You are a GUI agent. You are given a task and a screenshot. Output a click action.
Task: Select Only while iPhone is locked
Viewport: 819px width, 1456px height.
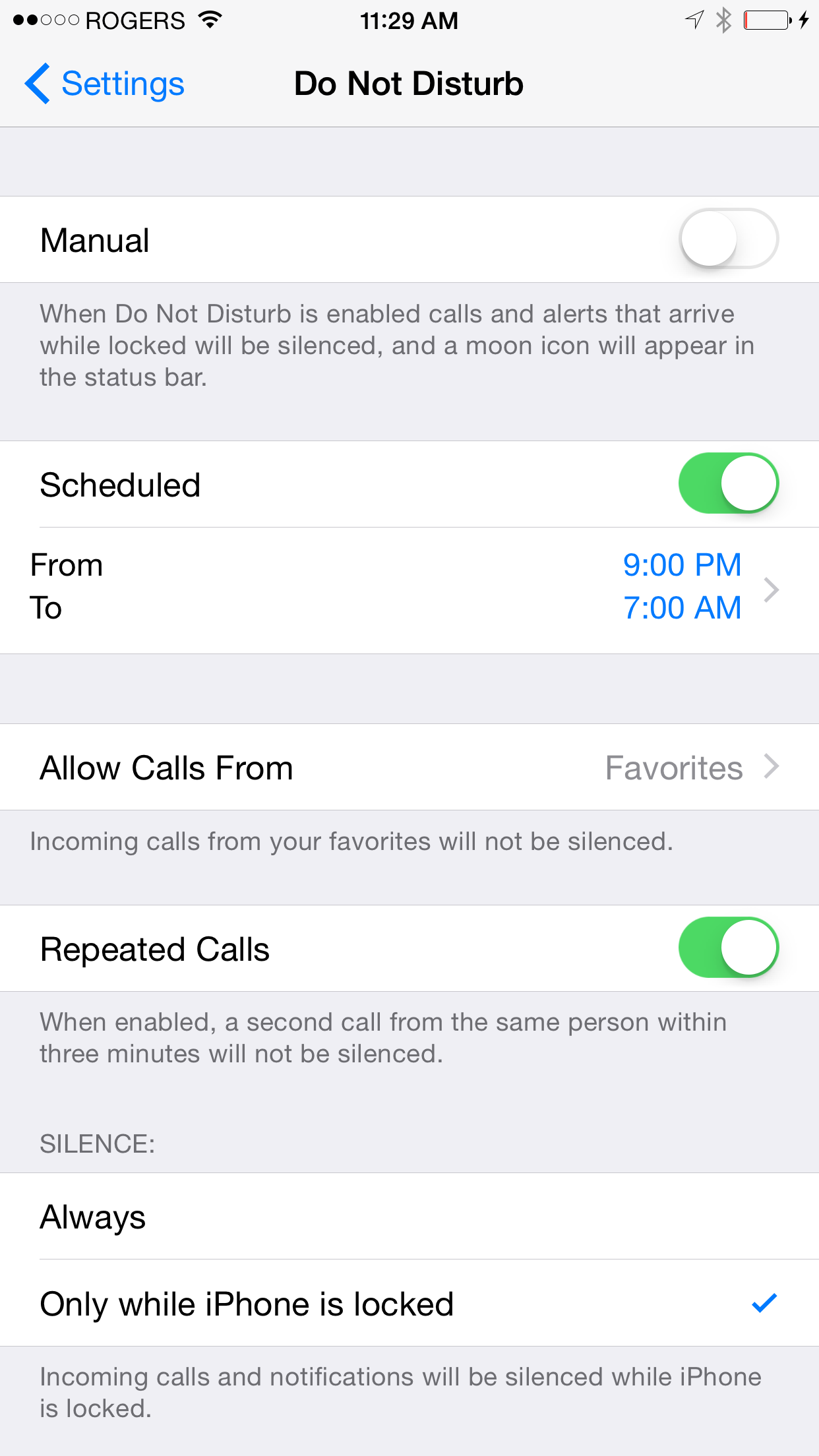pos(409,1304)
